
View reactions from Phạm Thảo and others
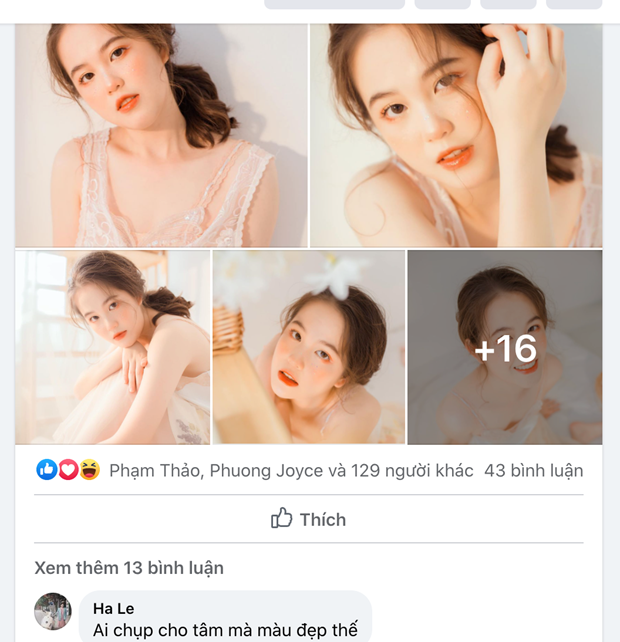[290, 470]
